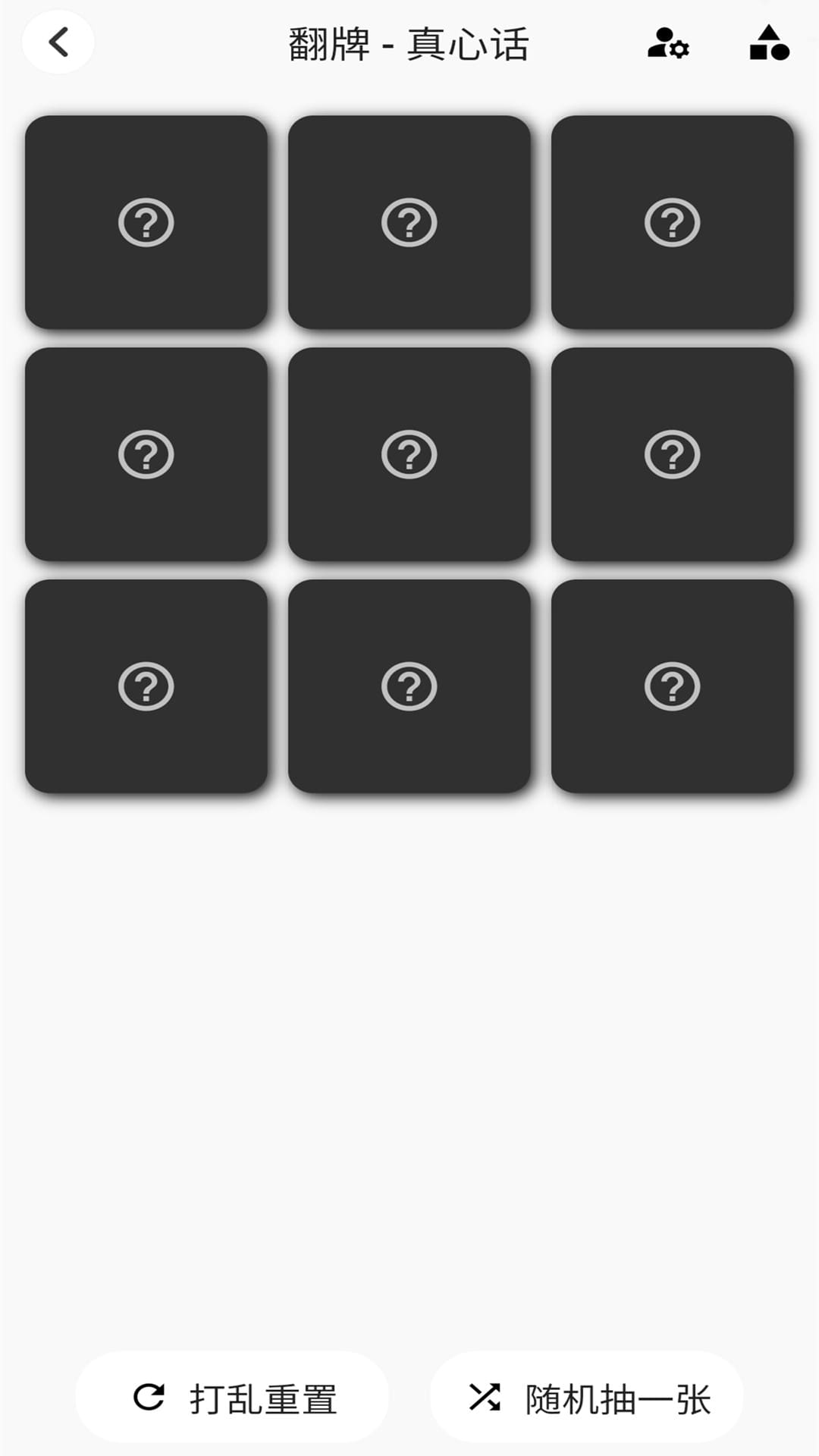Flip the center question mark card
819x1456 pixels.
[x=409, y=453]
